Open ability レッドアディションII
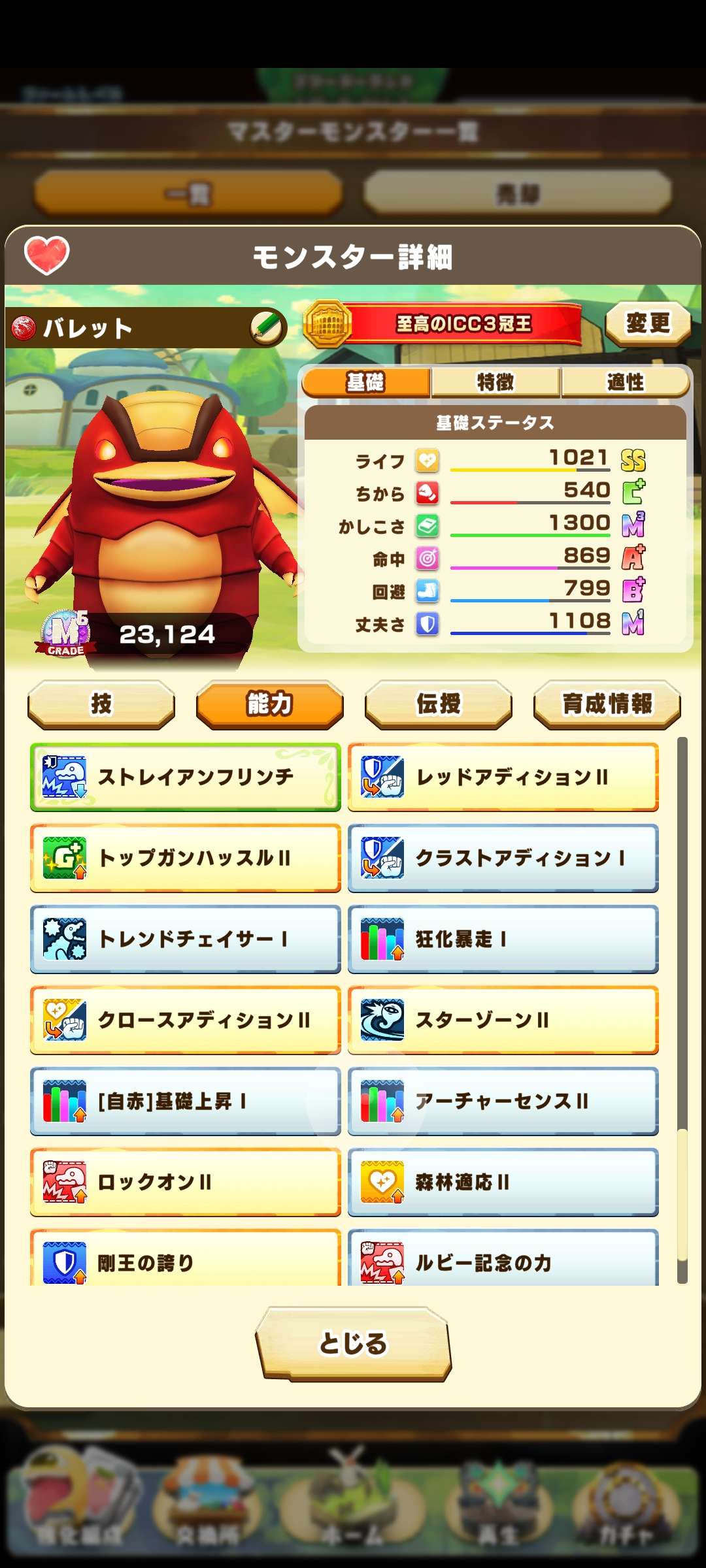706x1568 pixels. 503,777
